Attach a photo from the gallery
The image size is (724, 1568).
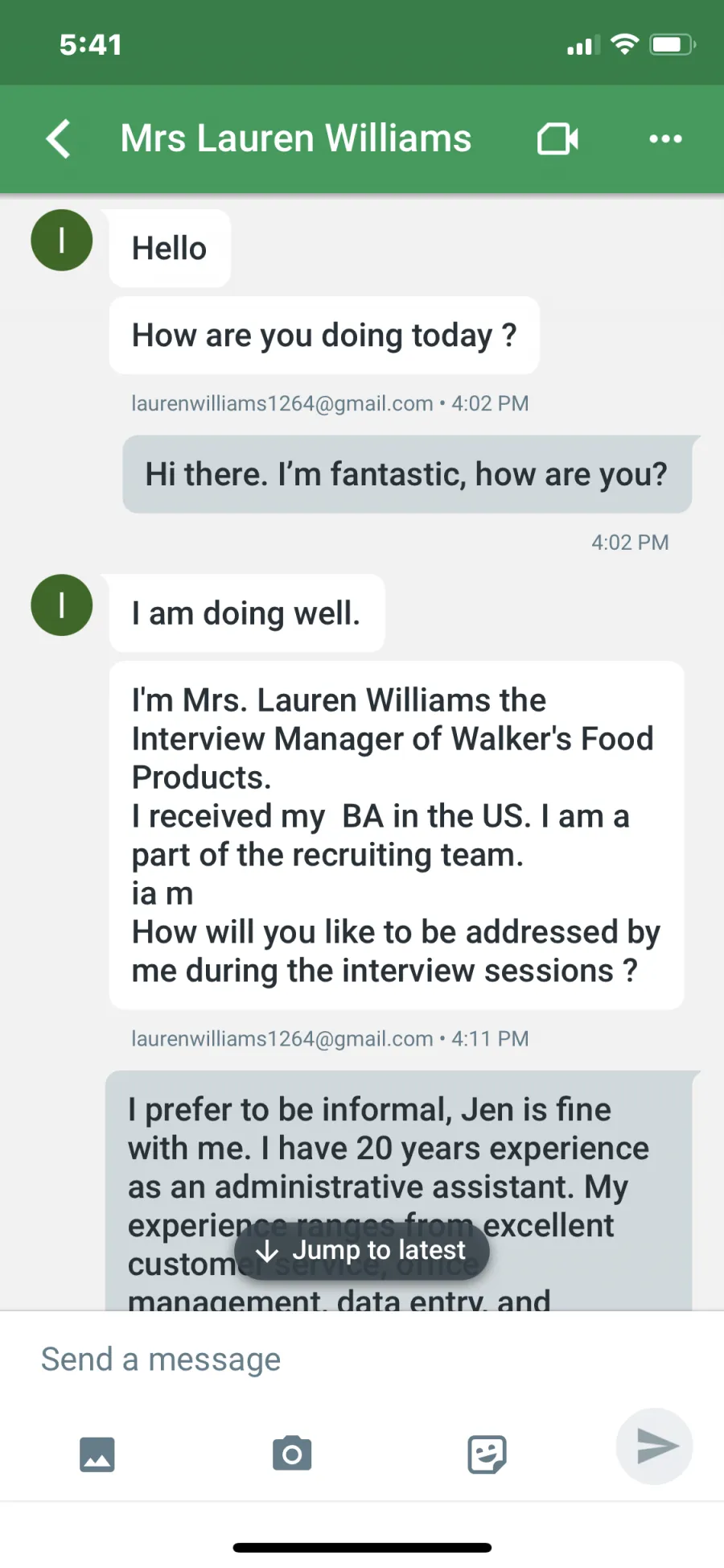point(97,1454)
